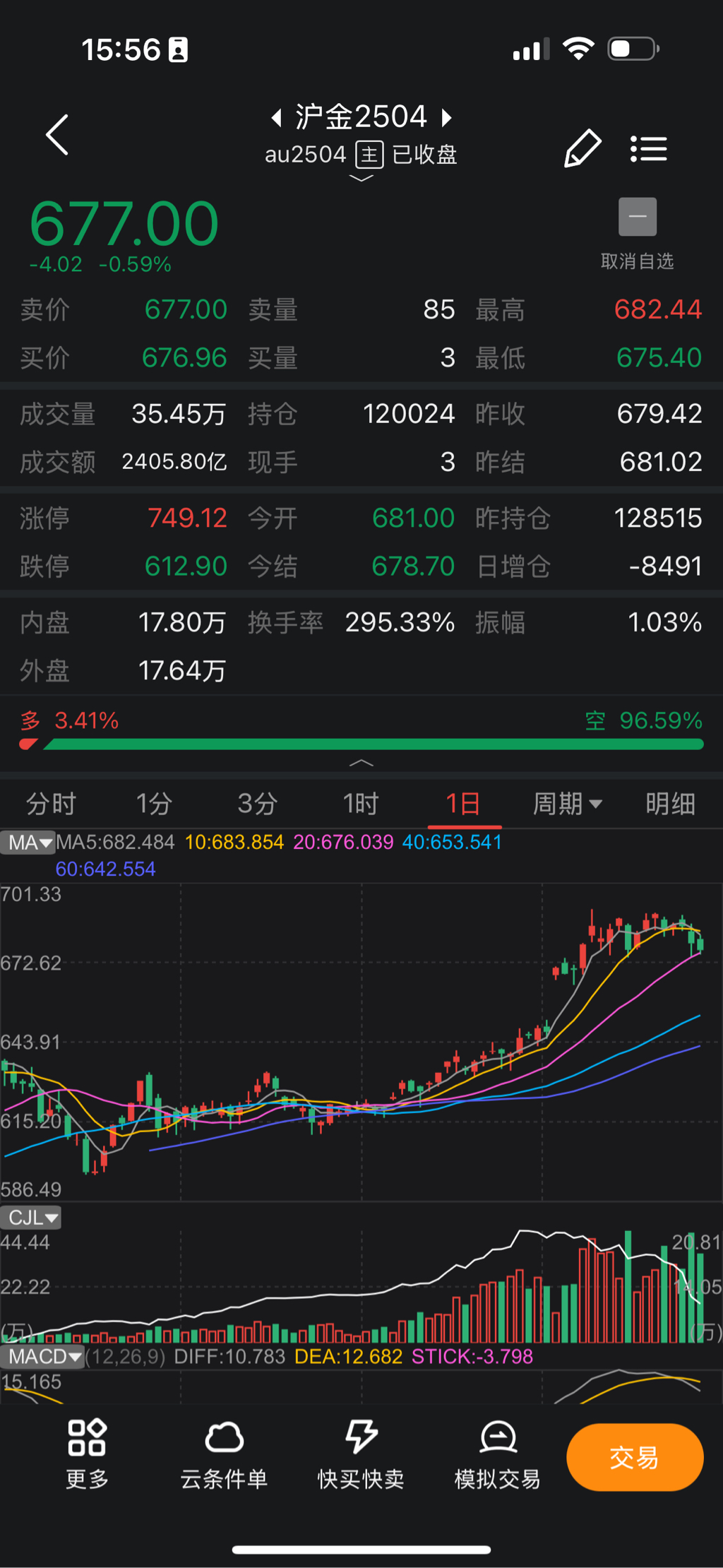Collapse the quote details panel

click(361, 763)
